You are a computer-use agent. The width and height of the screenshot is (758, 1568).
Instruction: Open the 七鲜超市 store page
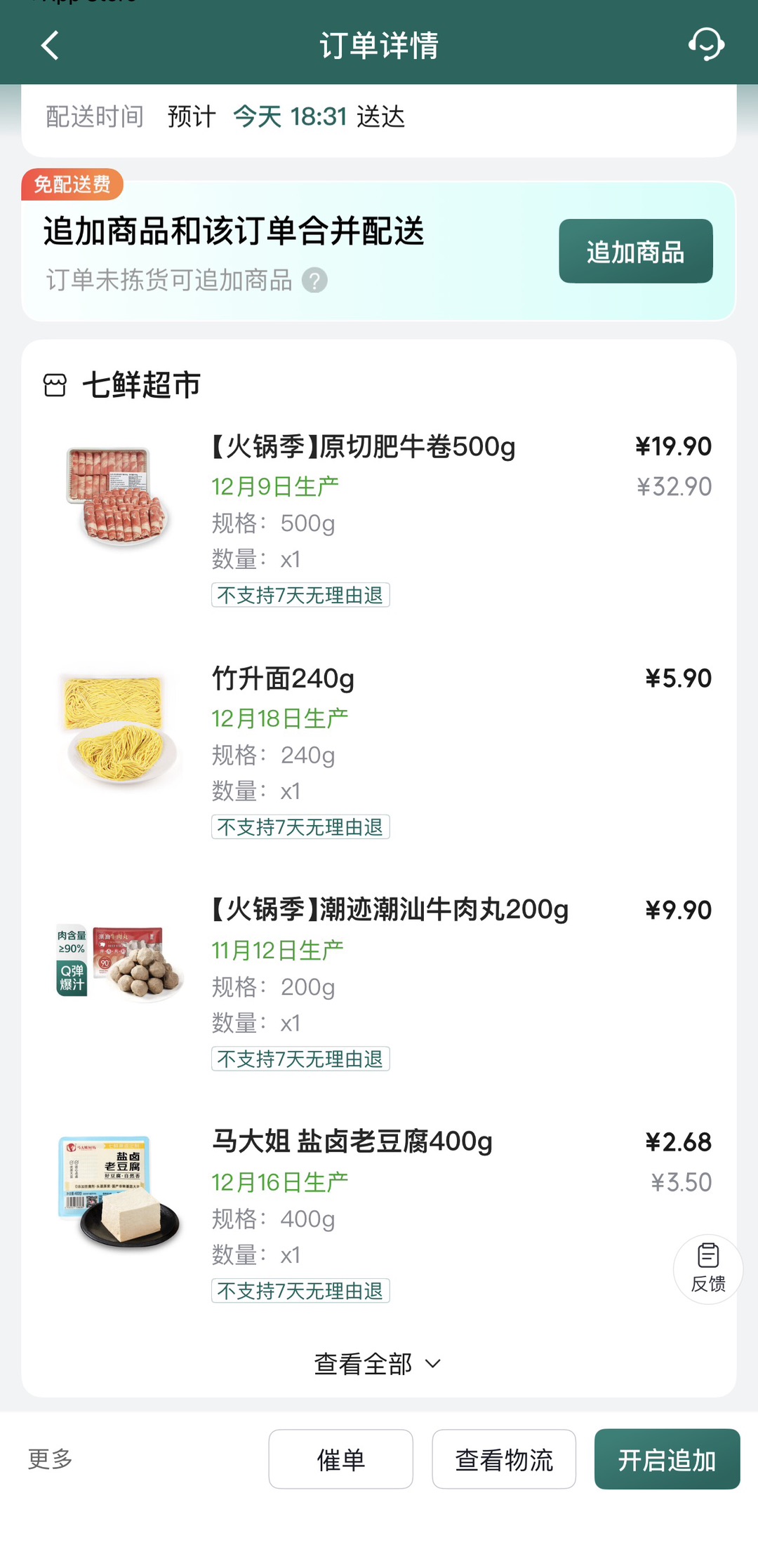coord(140,385)
